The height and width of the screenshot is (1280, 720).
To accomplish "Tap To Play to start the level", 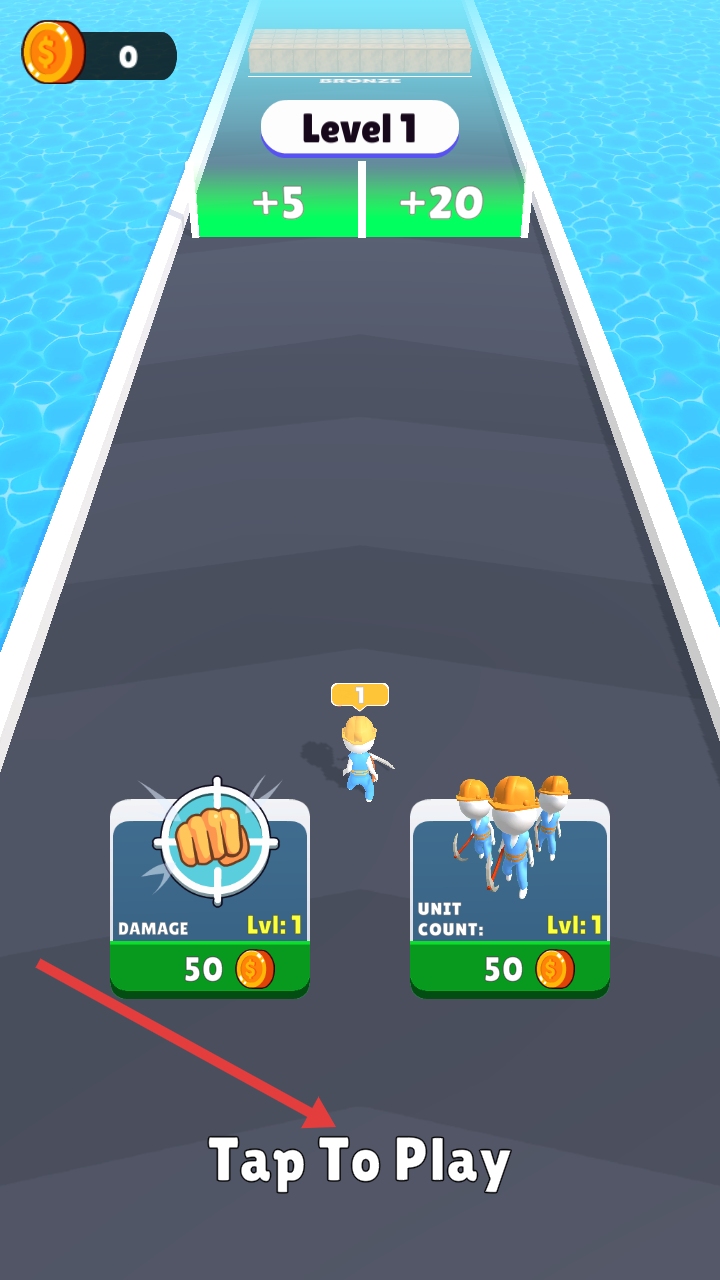I will pos(360,1162).
